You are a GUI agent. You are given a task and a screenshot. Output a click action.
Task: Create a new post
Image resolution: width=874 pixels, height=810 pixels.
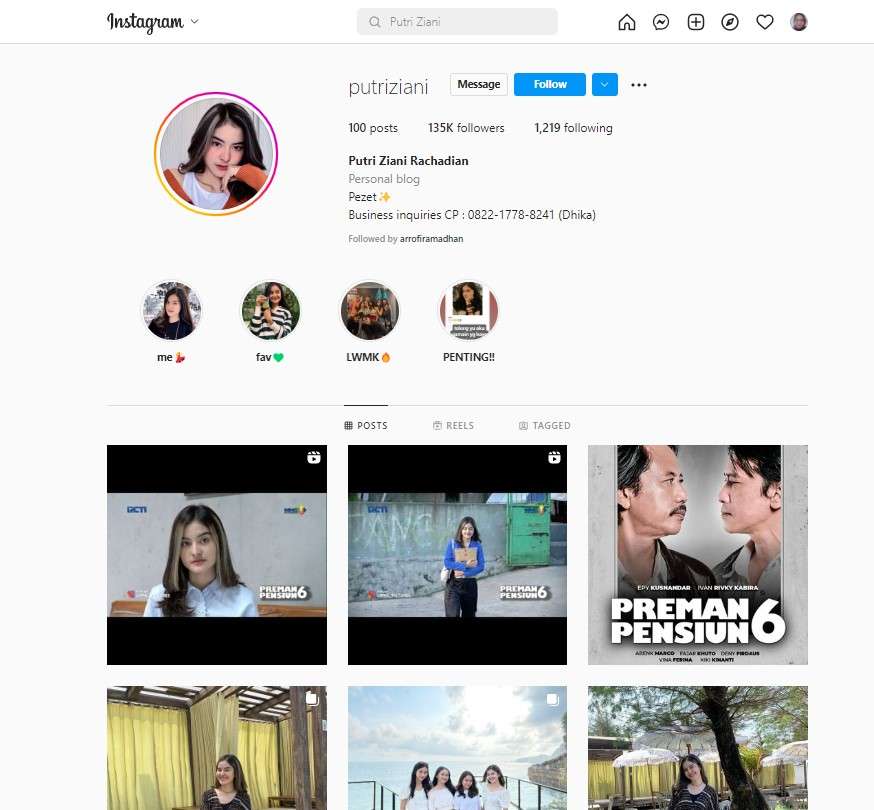(x=696, y=22)
